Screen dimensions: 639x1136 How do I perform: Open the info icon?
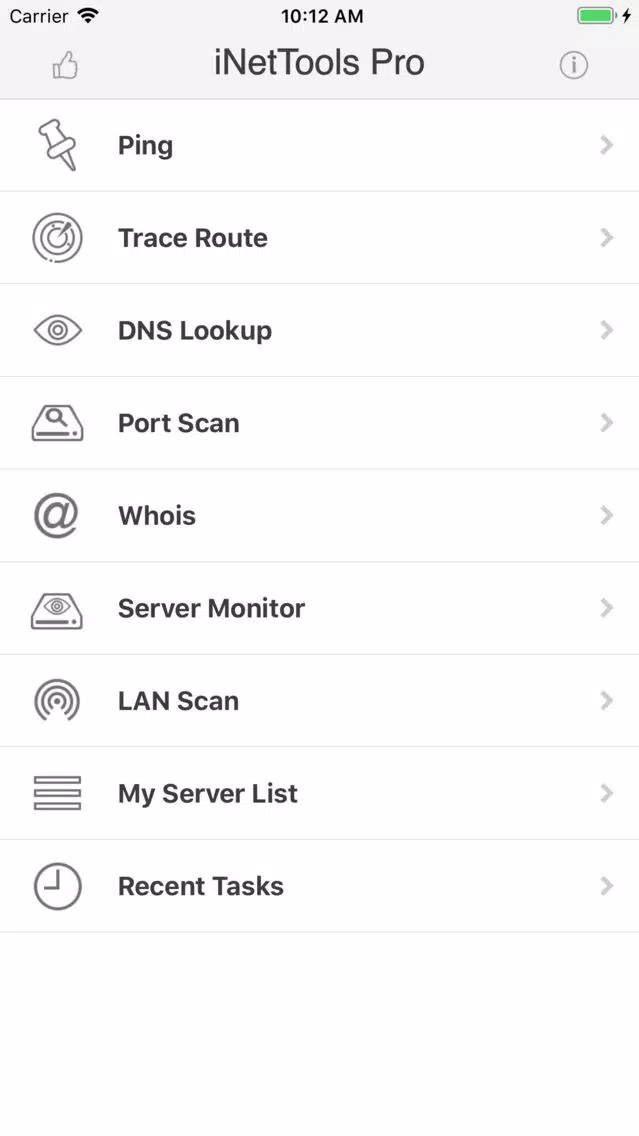[573, 65]
